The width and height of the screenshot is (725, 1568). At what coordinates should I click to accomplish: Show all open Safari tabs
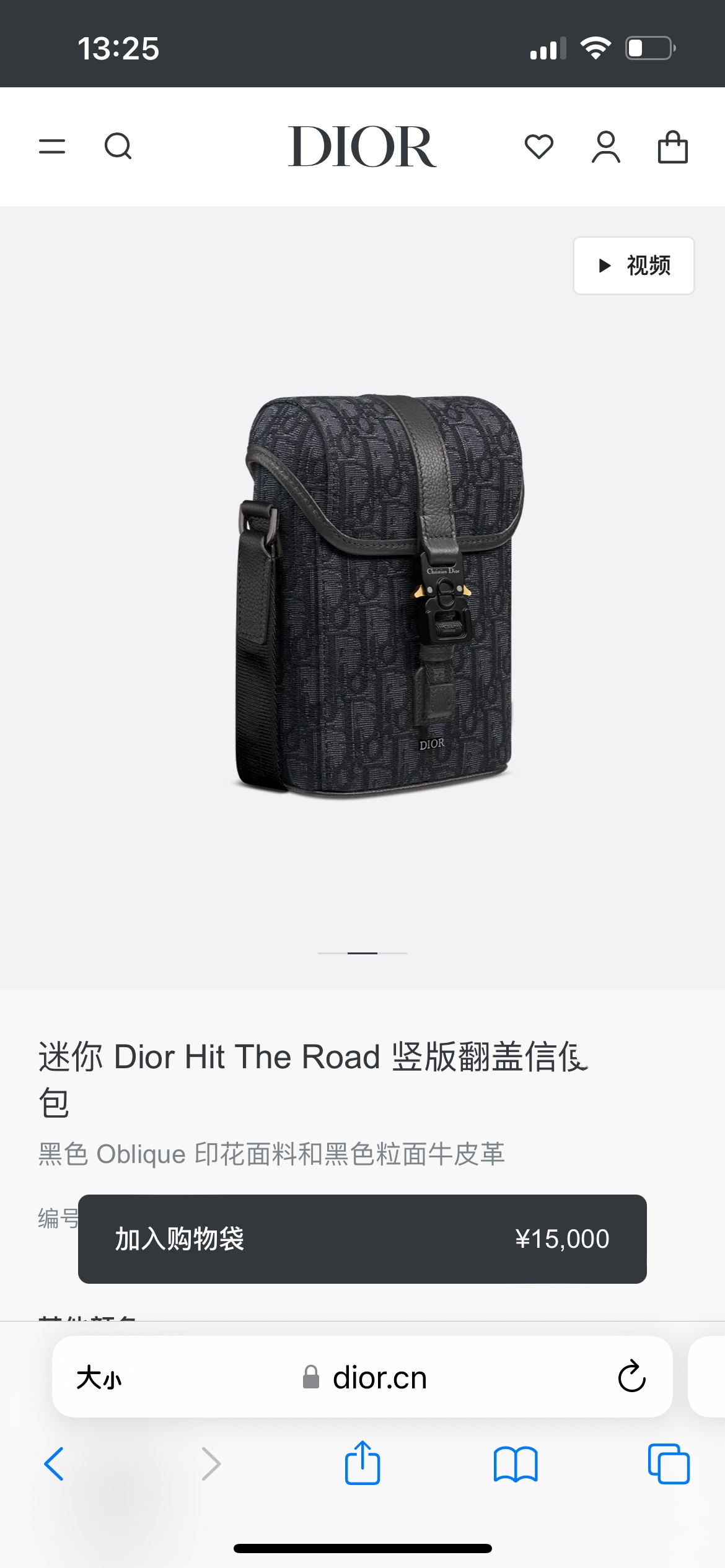coord(669,1464)
